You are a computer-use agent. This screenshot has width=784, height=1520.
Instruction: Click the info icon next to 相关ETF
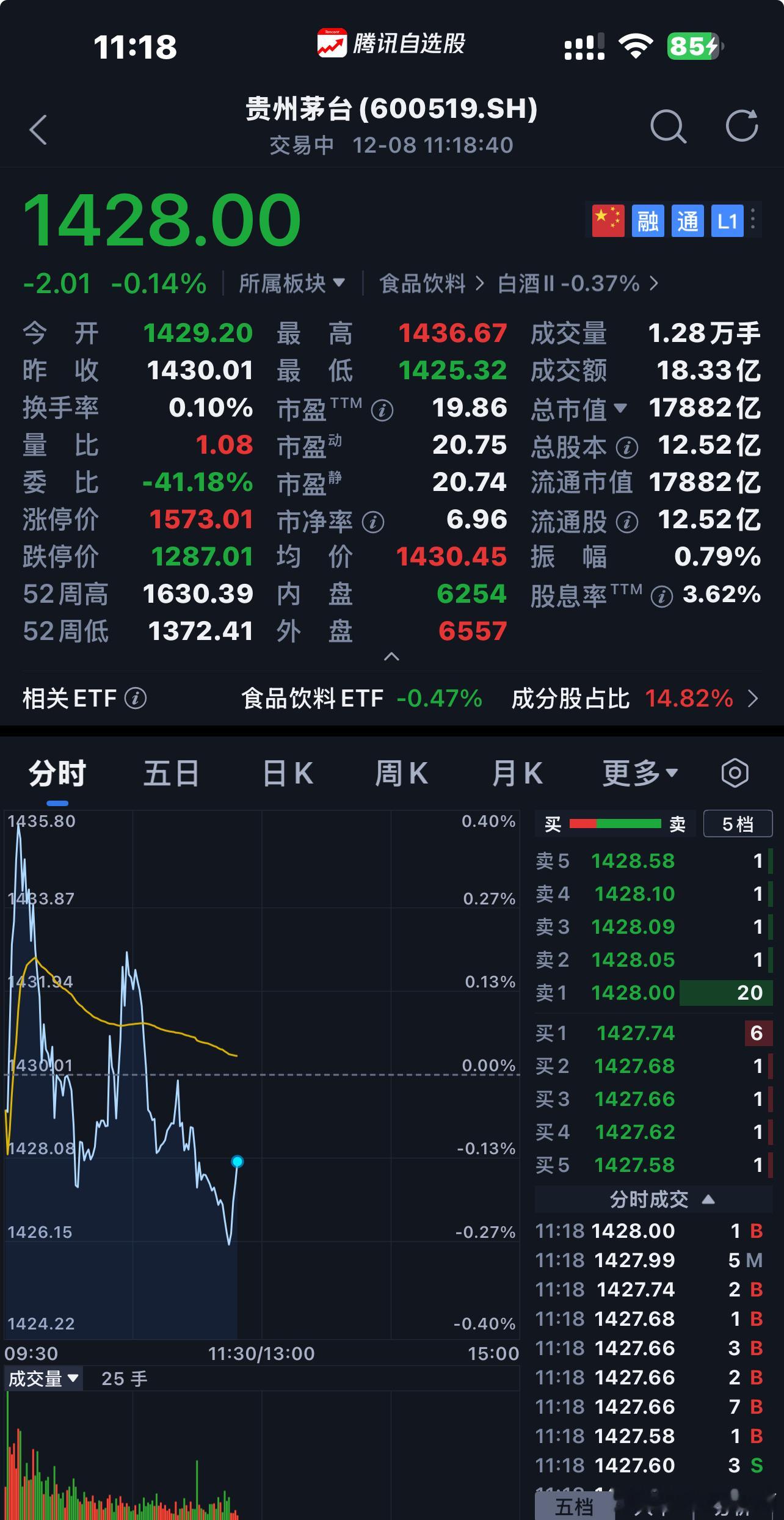click(137, 698)
